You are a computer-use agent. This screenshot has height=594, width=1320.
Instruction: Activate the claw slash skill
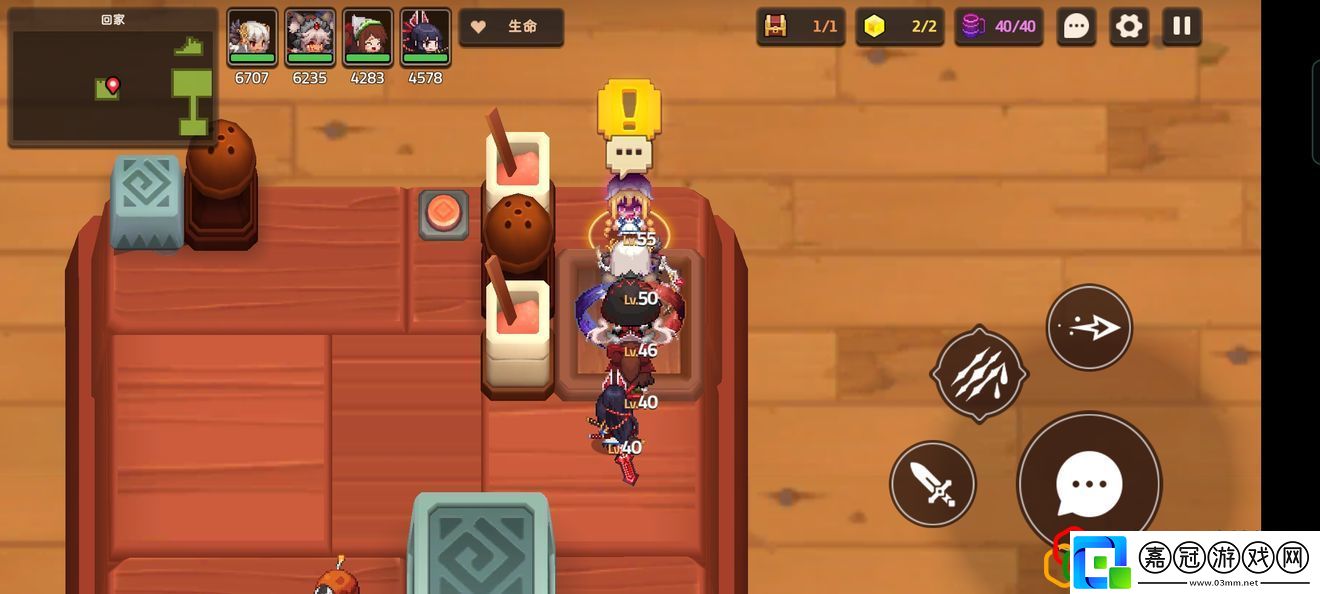pyautogui.click(x=979, y=374)
